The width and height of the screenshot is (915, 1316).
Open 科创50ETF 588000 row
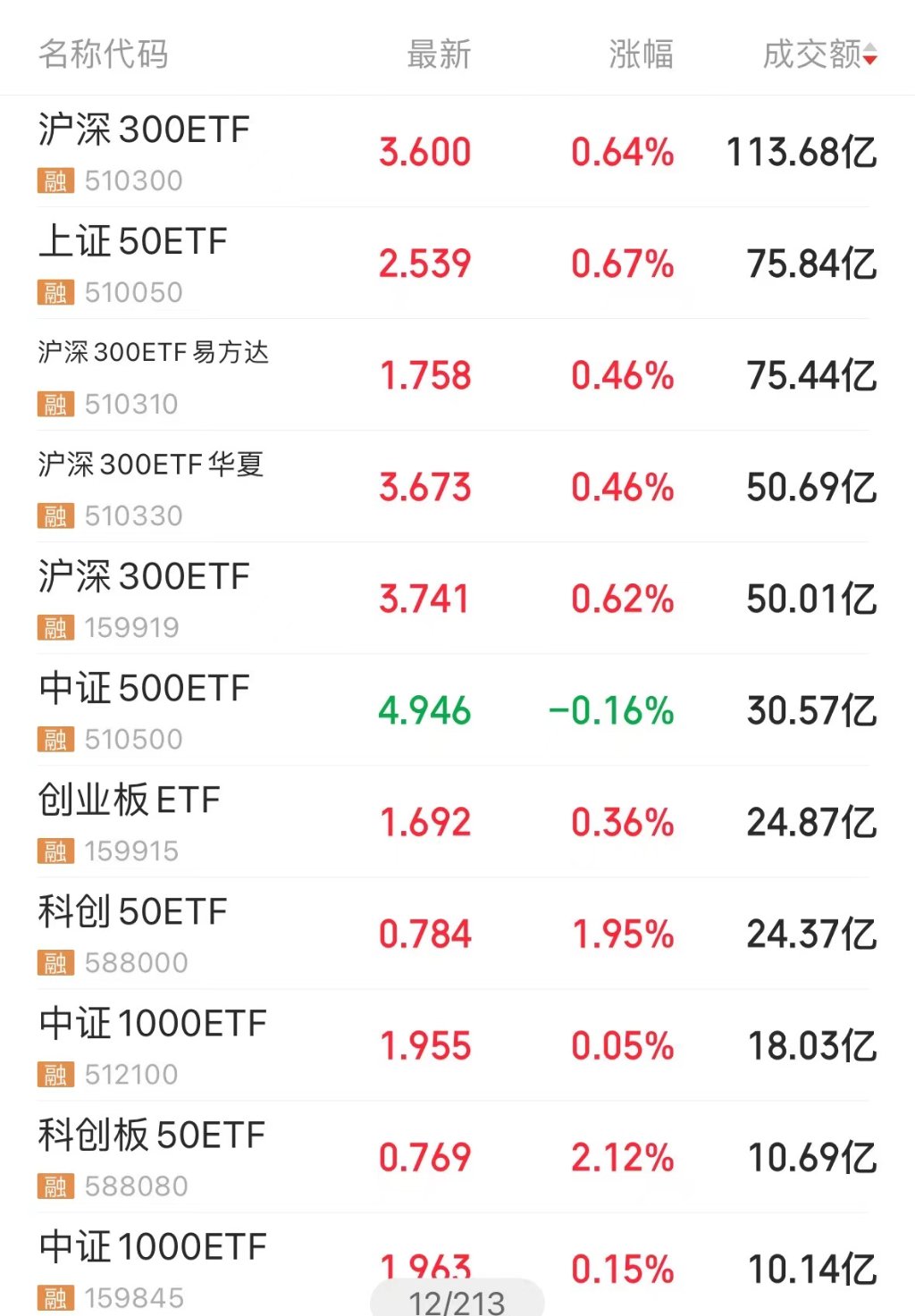pos(132,933)
